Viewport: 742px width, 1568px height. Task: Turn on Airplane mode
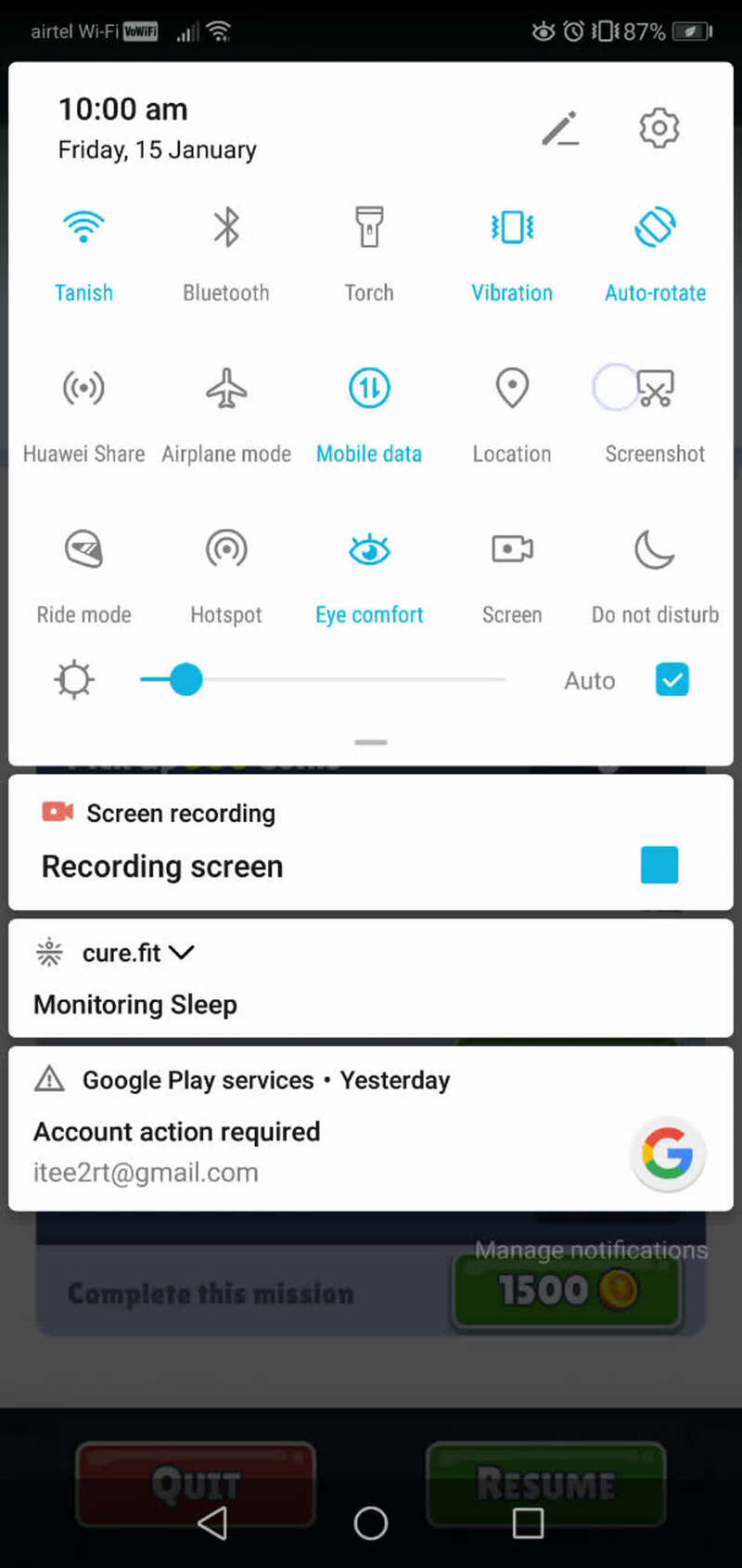(x=226, y=388)
